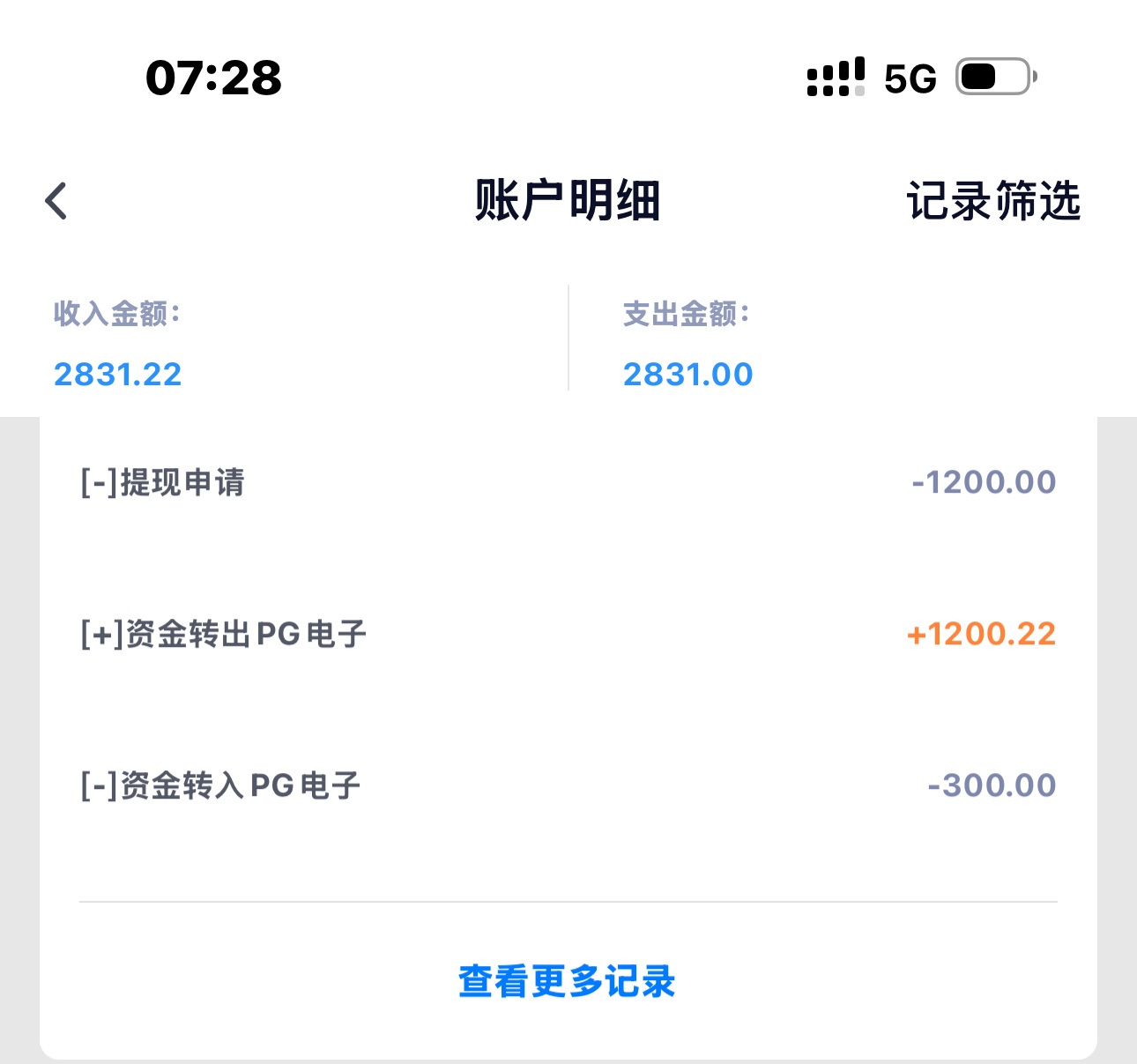Open the 资金转入PG电子 -300.00 record
The width and height of the screenshot is (1137, 1064).
pyautogui.click(x=568, y=785)
